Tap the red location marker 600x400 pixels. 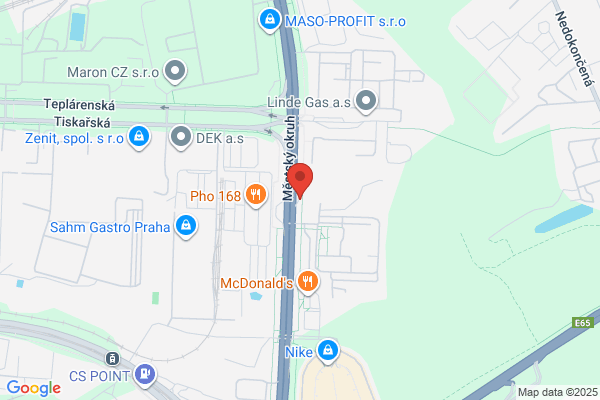pyautogui.click(x=300, y=180)
